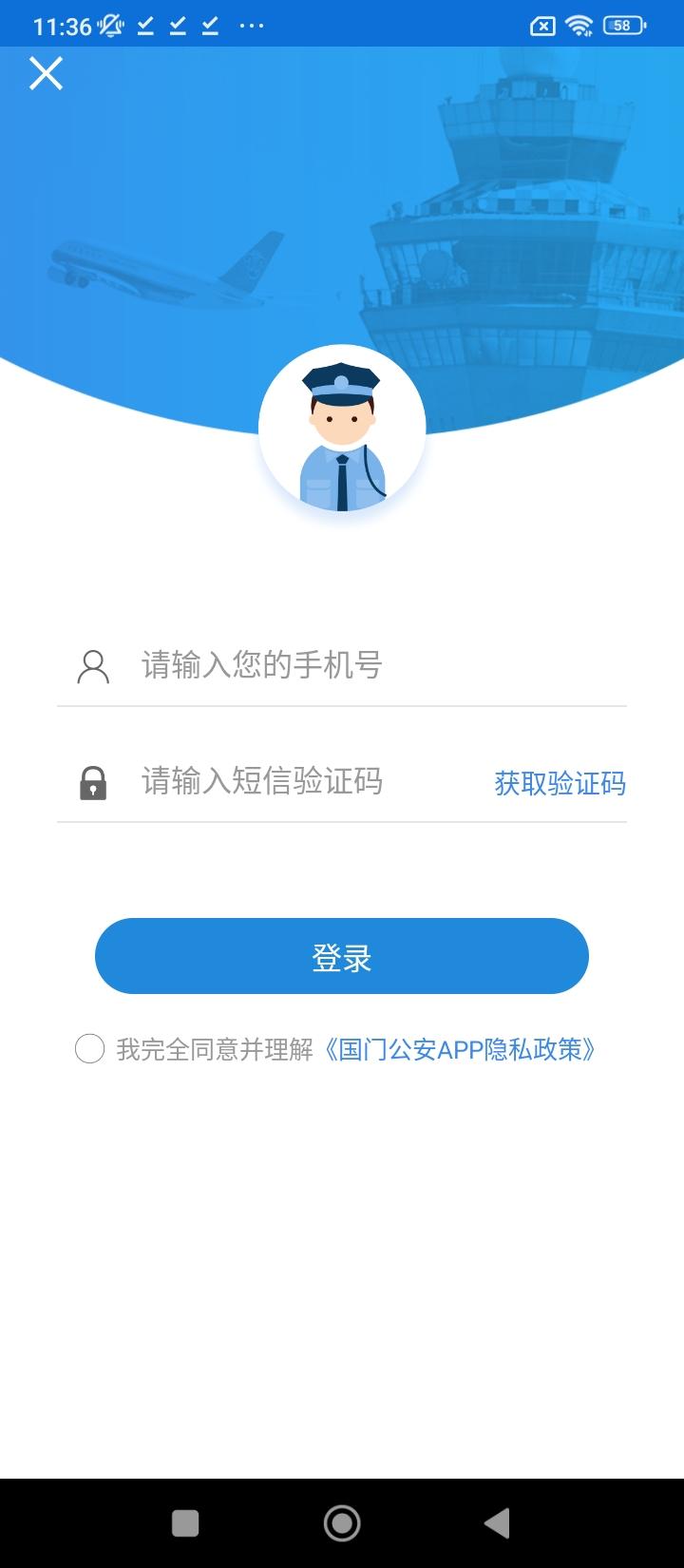Click the no-SIM card status icon
The height and width of the screenshot is (1568, 684).
[x=543, y=25]
